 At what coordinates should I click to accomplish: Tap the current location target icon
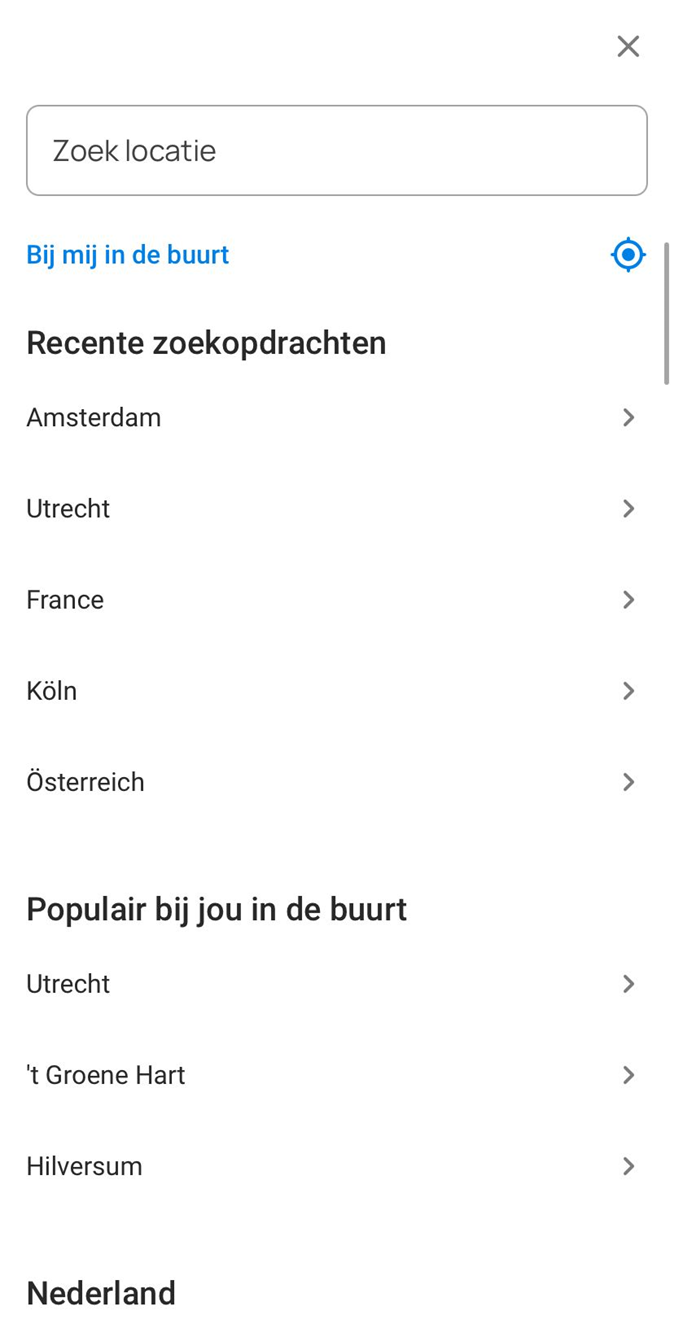coord(628,255)
